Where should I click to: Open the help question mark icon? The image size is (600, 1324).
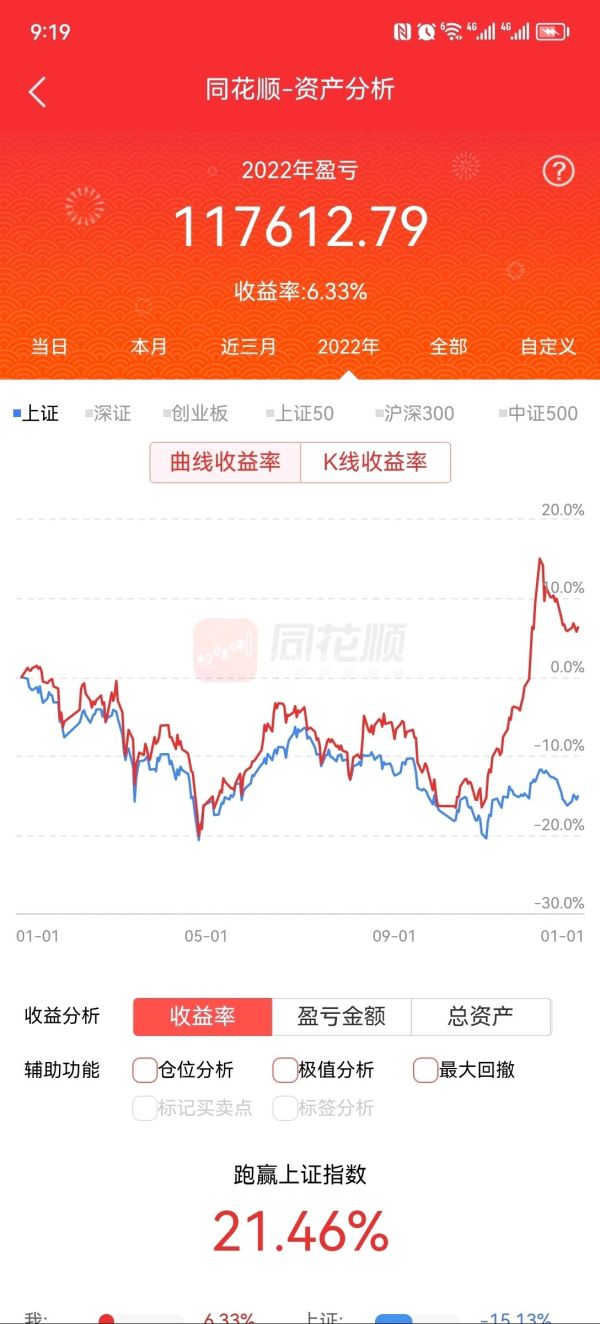[x=559, y=171]
